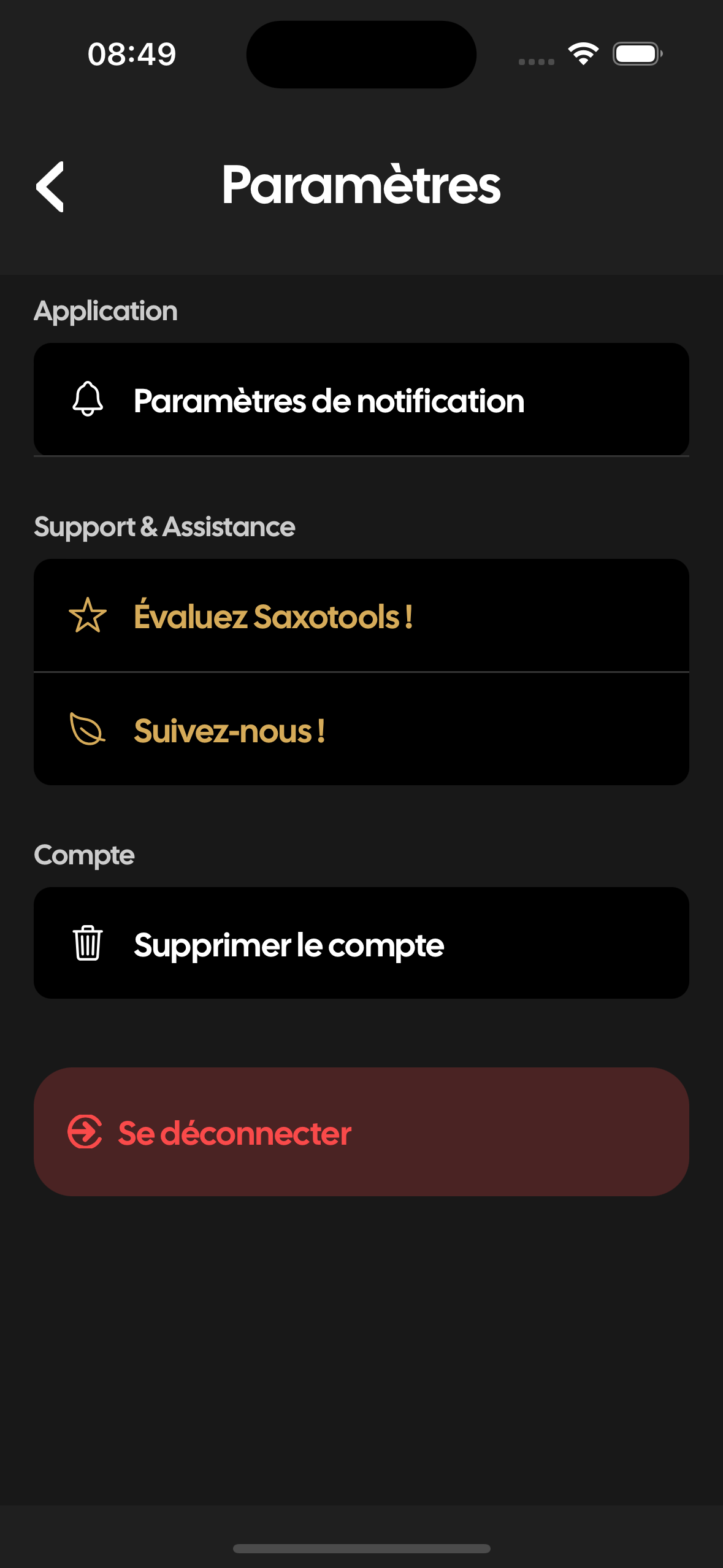This screenshot has height=1568, width=723.
Task: Tap the Paramètres screen title
Action: (x=361, y=185)
